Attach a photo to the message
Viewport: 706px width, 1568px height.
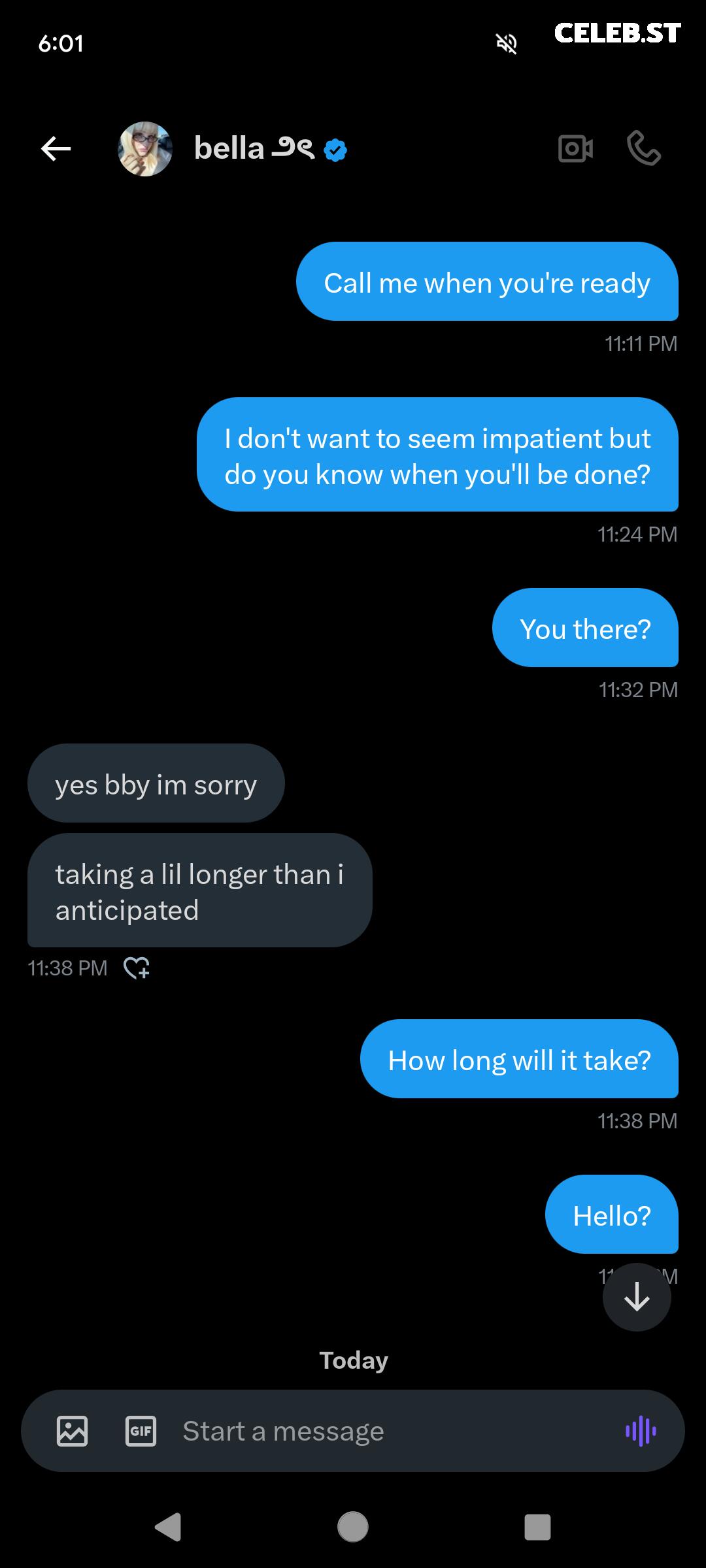click(x=72, y=1431)
